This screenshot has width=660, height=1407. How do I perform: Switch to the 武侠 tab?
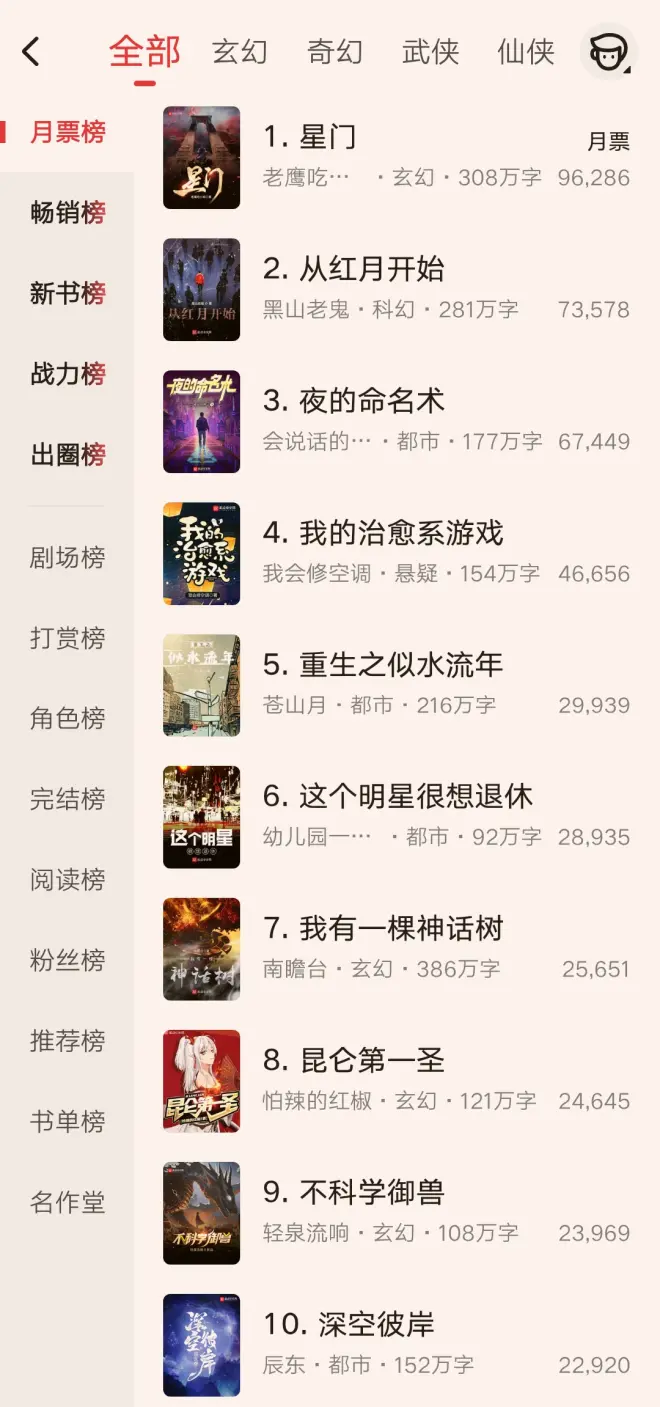tap(430, 52)
